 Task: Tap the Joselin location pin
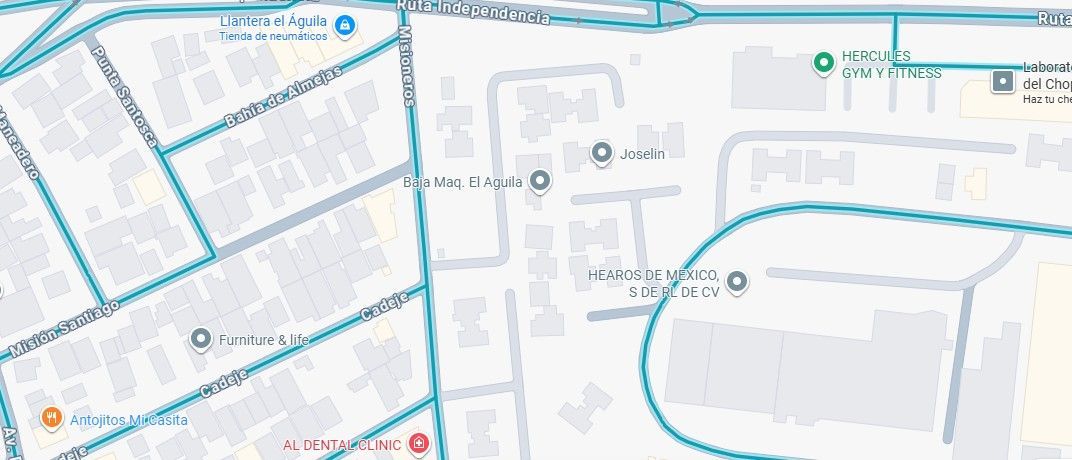pyautogui.click(x=602, y=152)
